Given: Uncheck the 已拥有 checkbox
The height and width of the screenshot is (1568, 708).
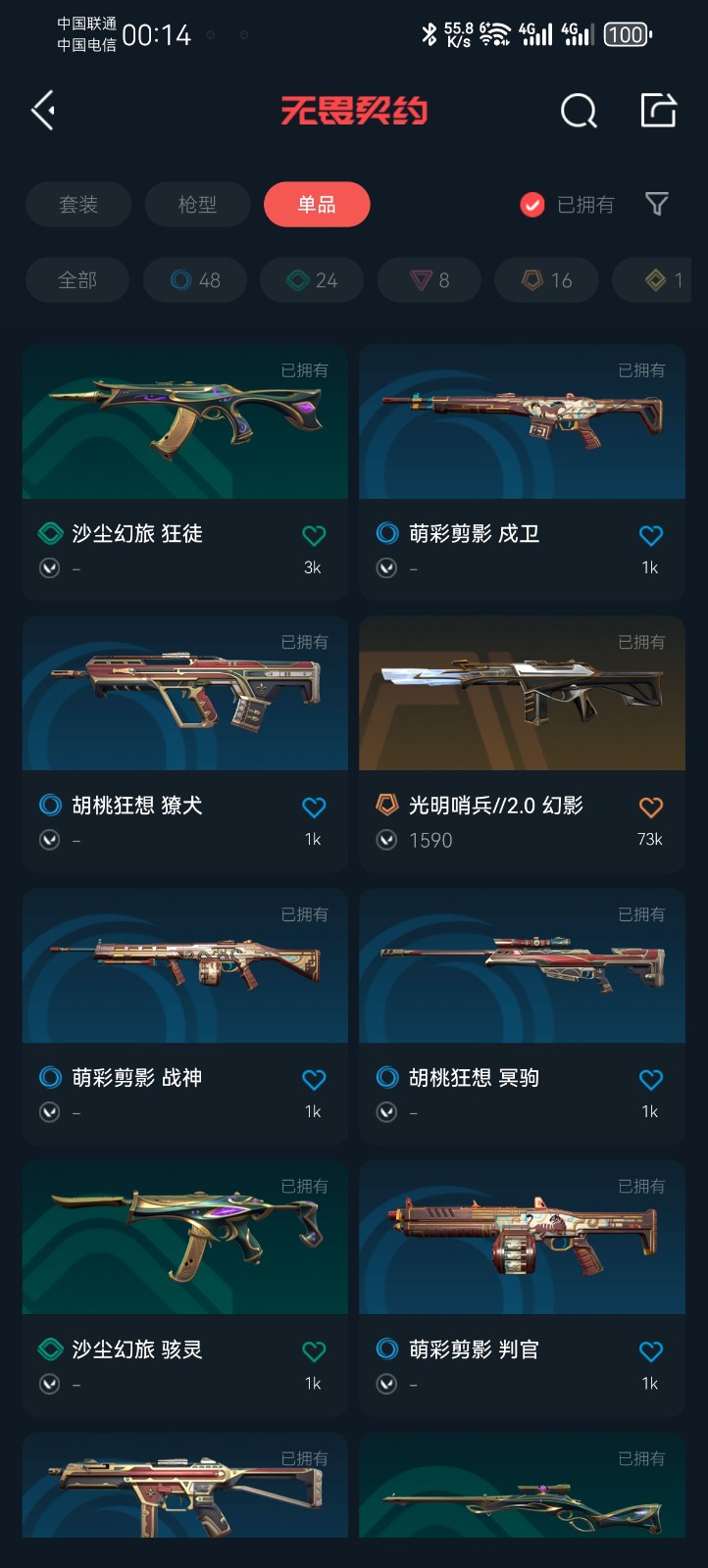Looking at the screenshot, I should coord(532,205).
